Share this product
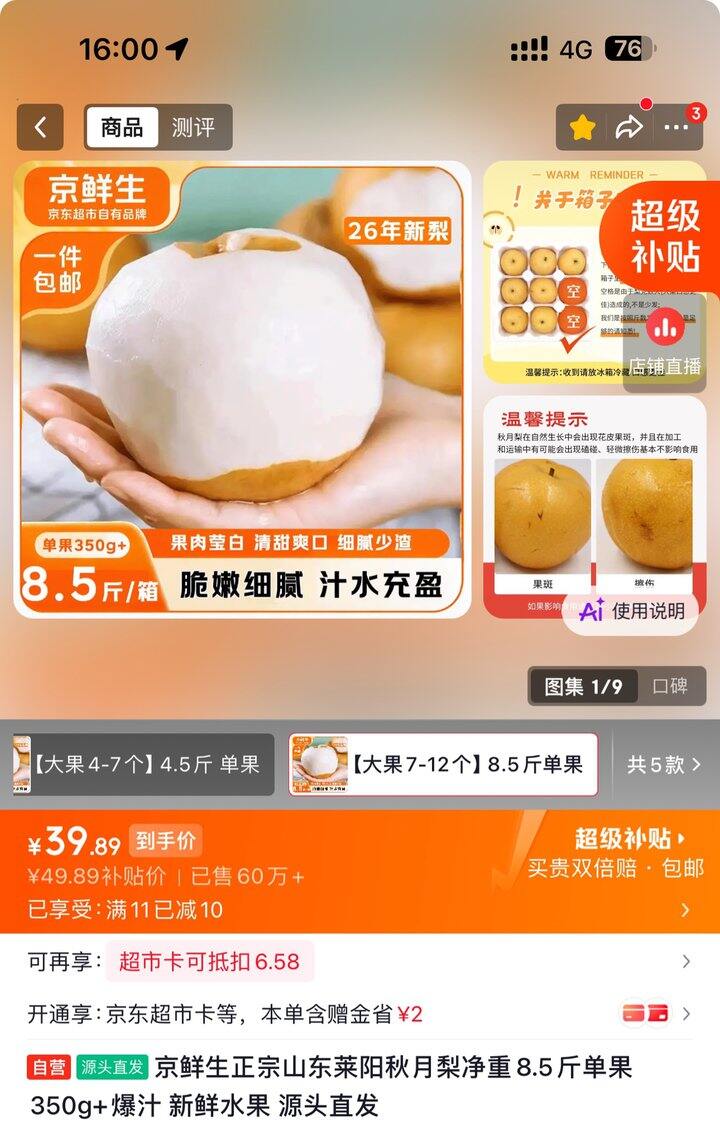The height and width of the screenshot is (1132, 720). coord(629,128)
